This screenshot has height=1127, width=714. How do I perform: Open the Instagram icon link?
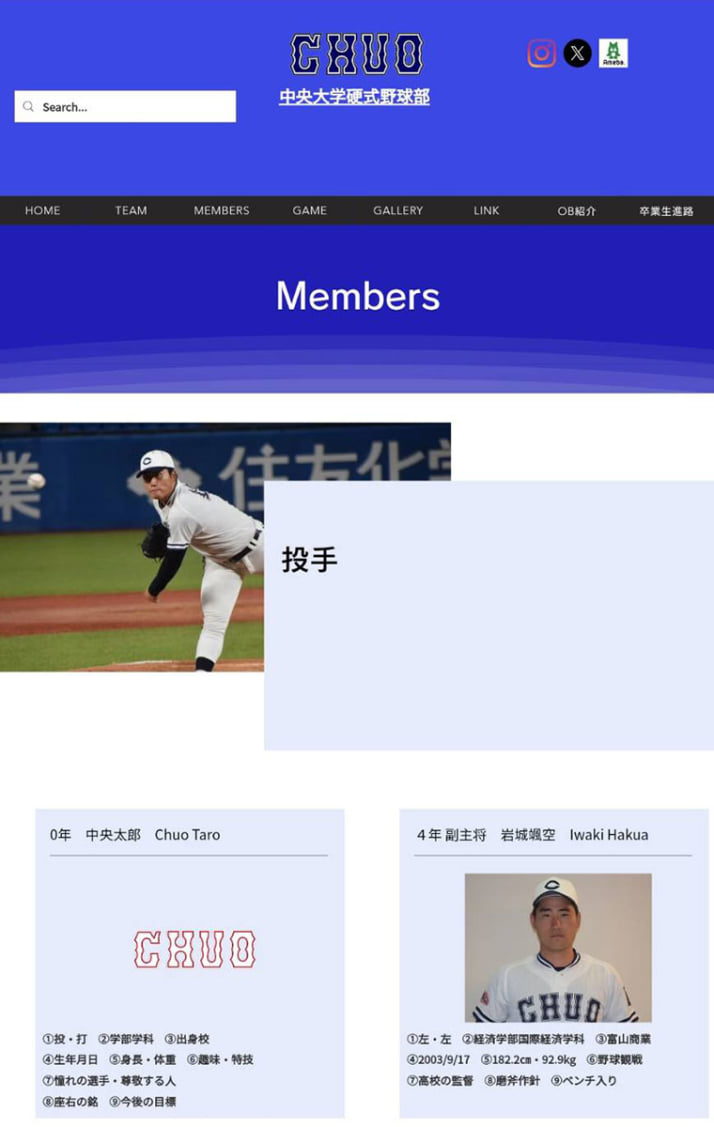click(x=541, y=53)
